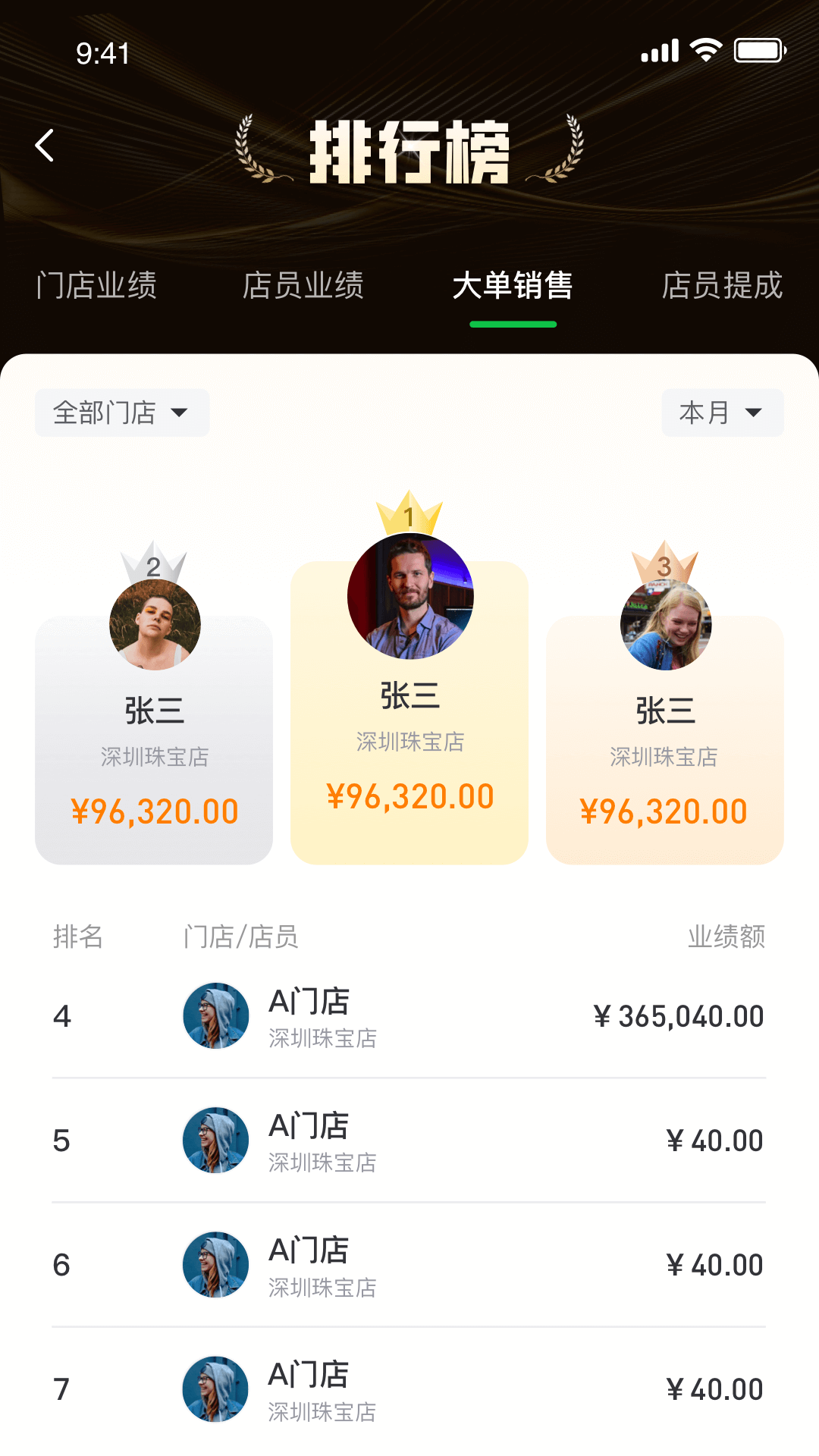Select the 店员提成 tab

click(x=724, y=287)
